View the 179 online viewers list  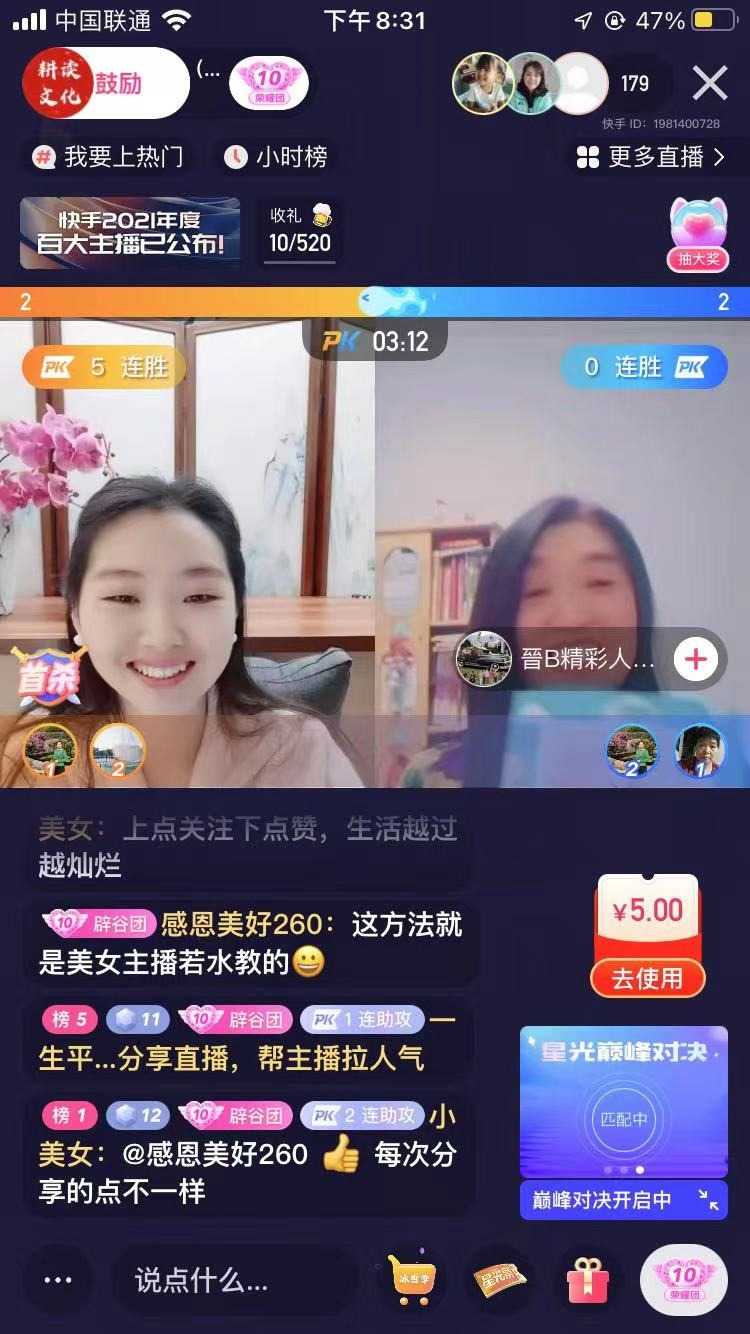coord(635,84)
